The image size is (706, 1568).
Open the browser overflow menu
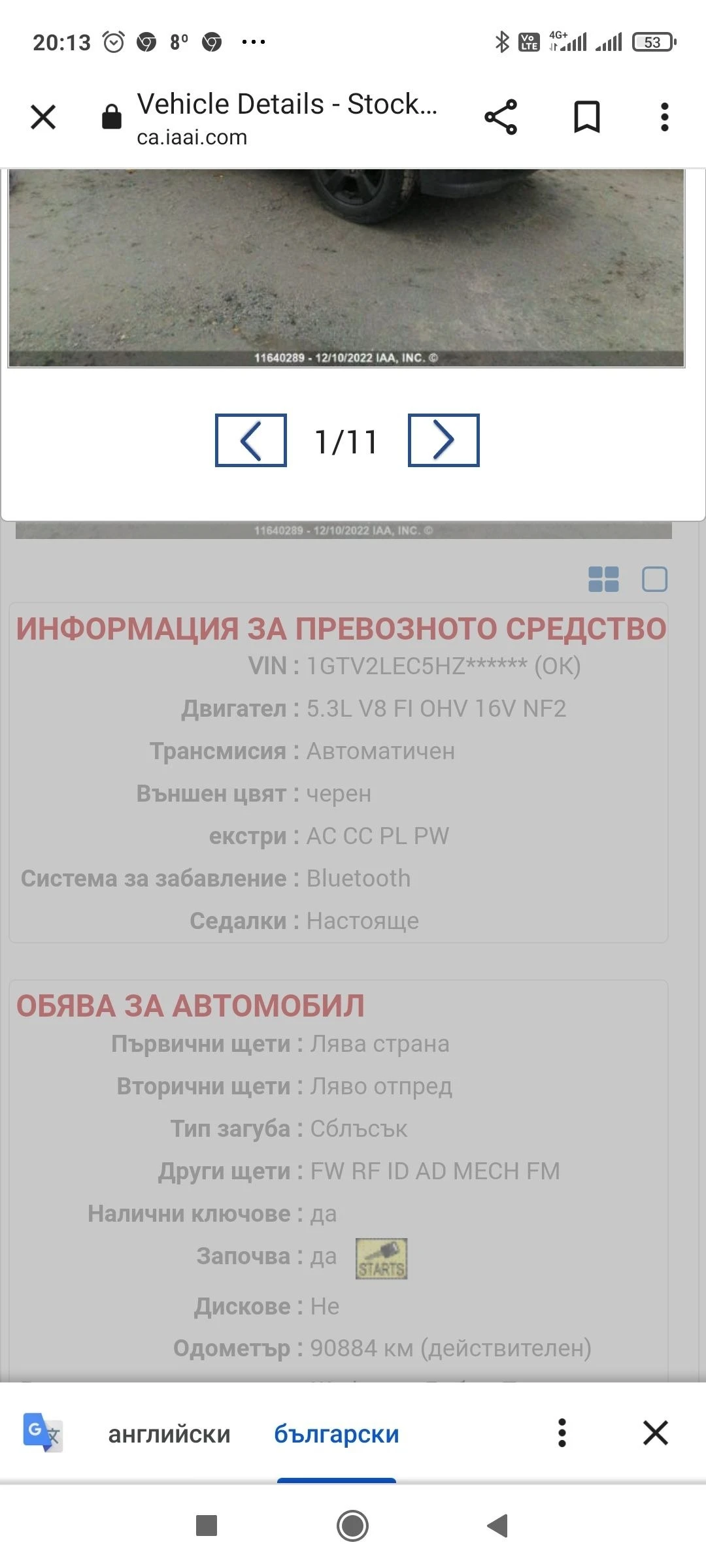click(664, 118)
